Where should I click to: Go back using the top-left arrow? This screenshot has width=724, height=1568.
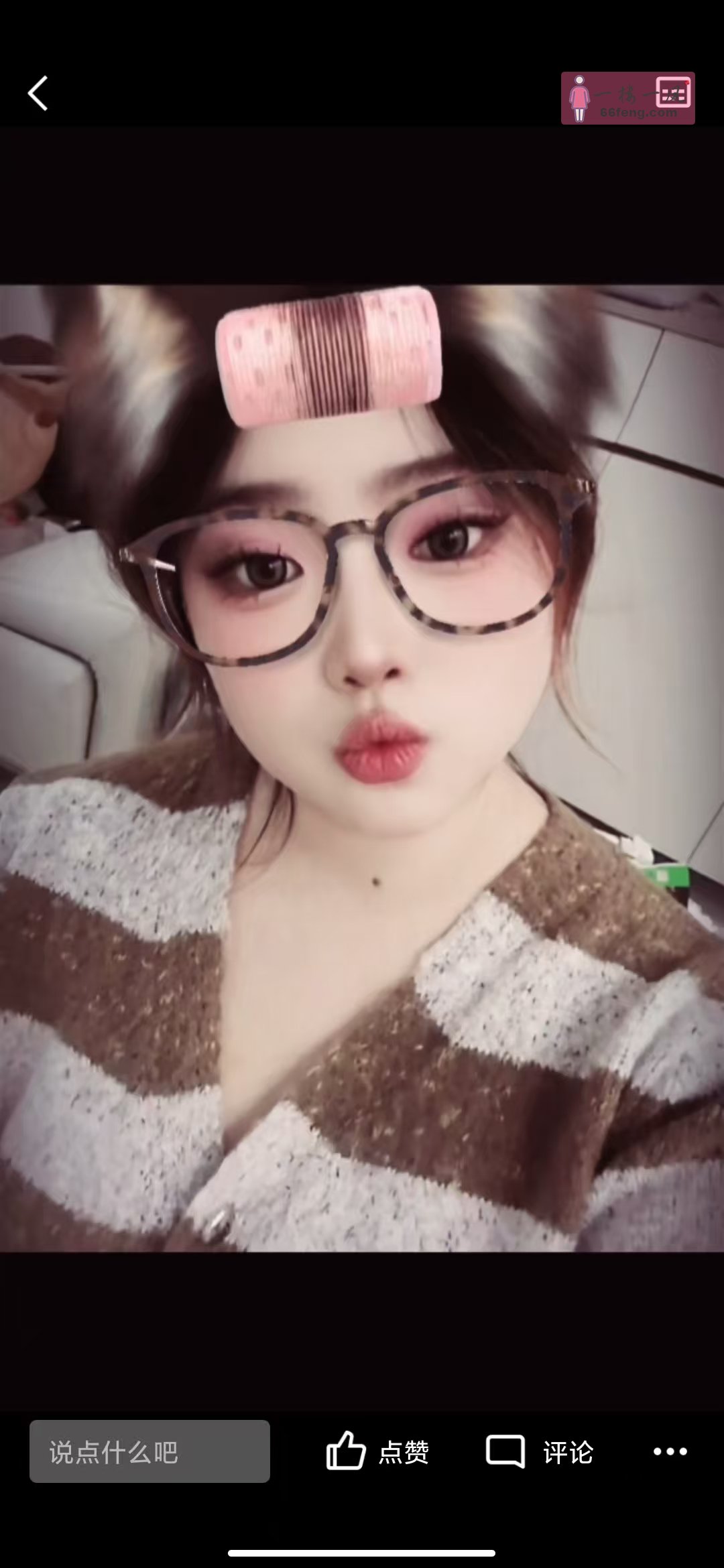click(38, 93)
